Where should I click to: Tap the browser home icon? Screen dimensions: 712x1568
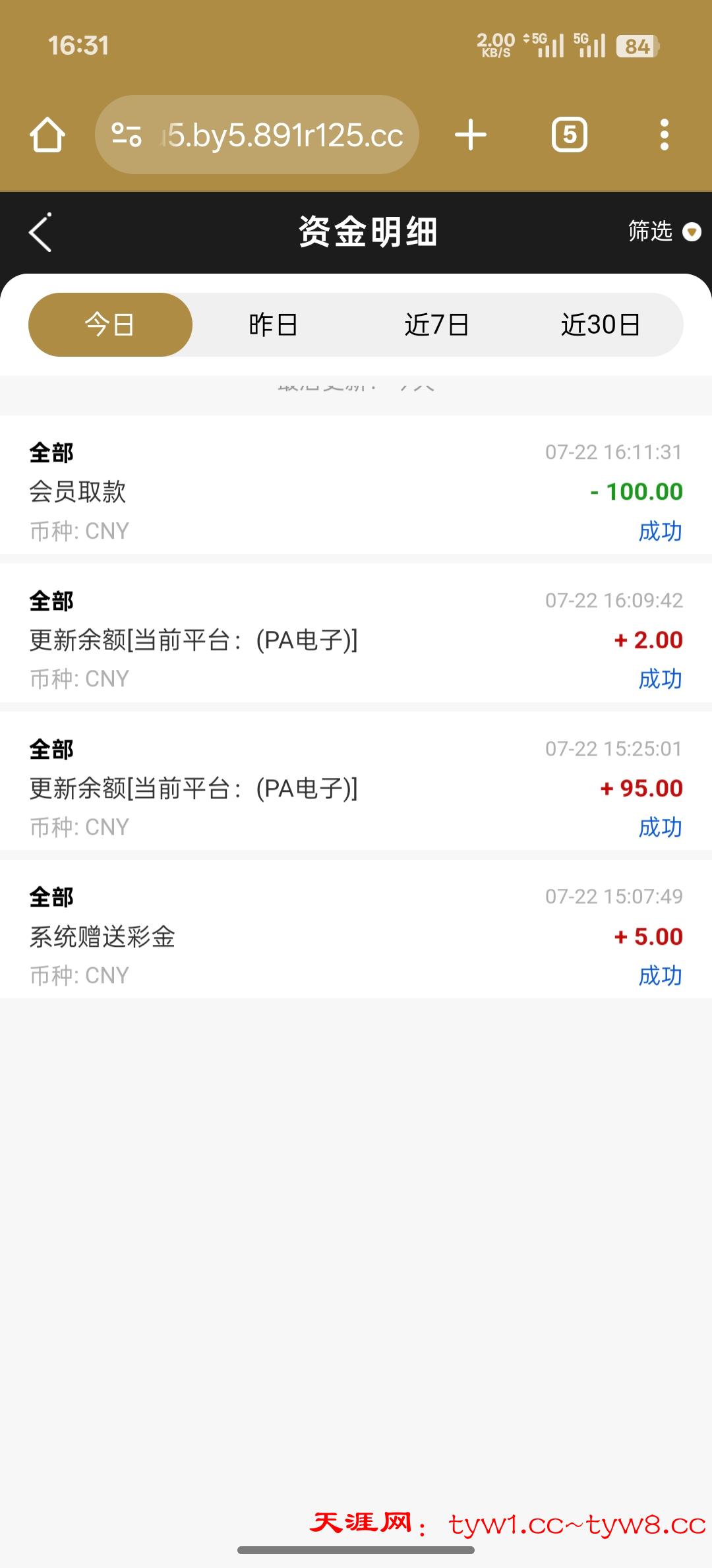click(x=47, y=135)
